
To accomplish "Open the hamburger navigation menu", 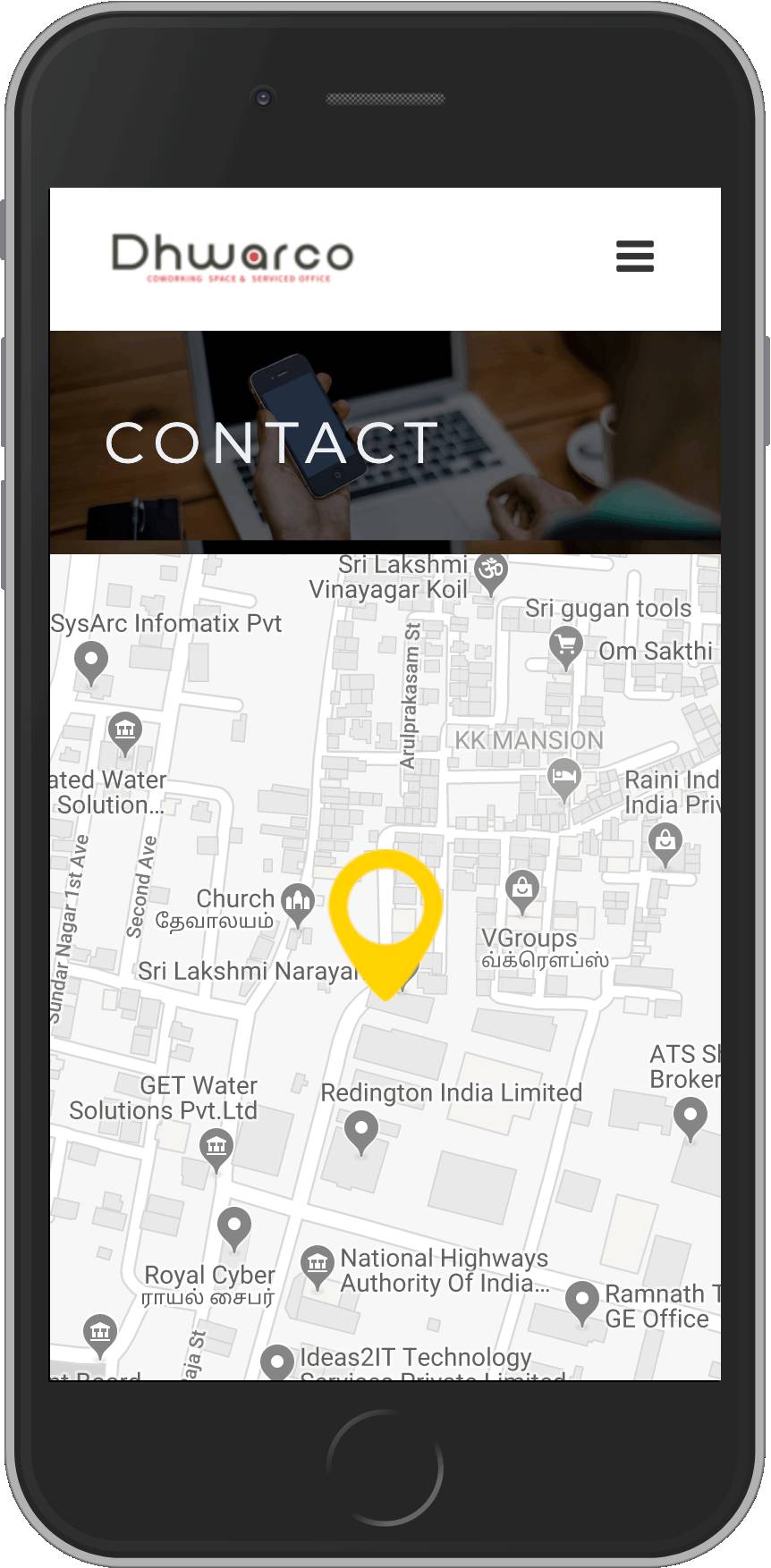I will 635,256.
